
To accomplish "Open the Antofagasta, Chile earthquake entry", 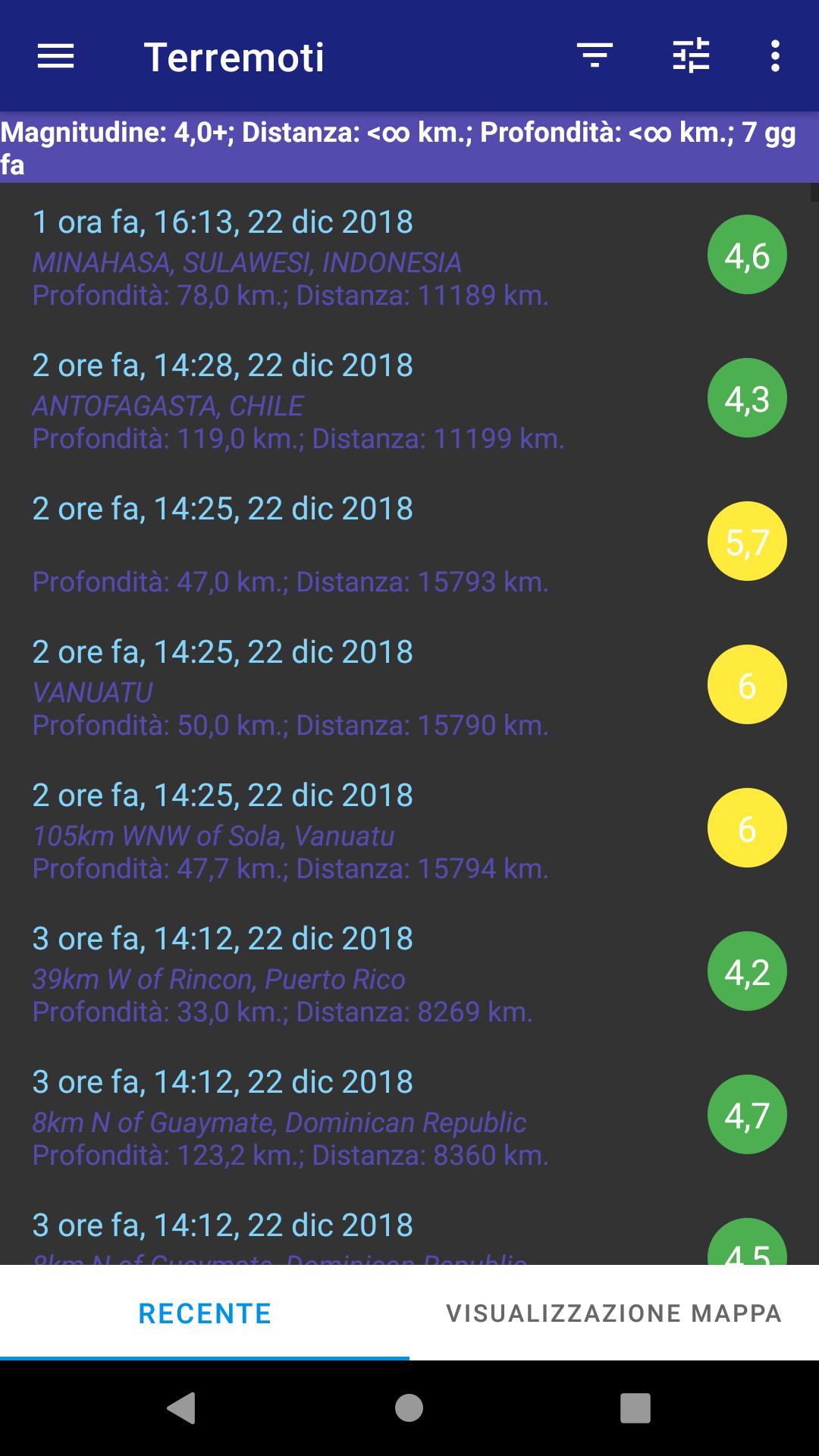I will pos(409,399).
